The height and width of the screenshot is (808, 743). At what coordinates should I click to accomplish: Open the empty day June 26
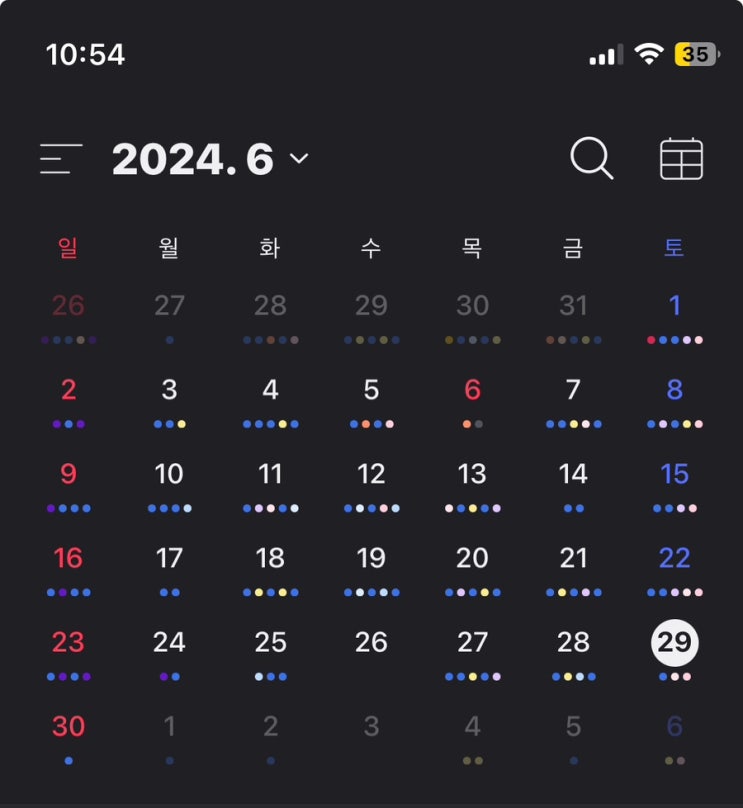tap(371, 642)
